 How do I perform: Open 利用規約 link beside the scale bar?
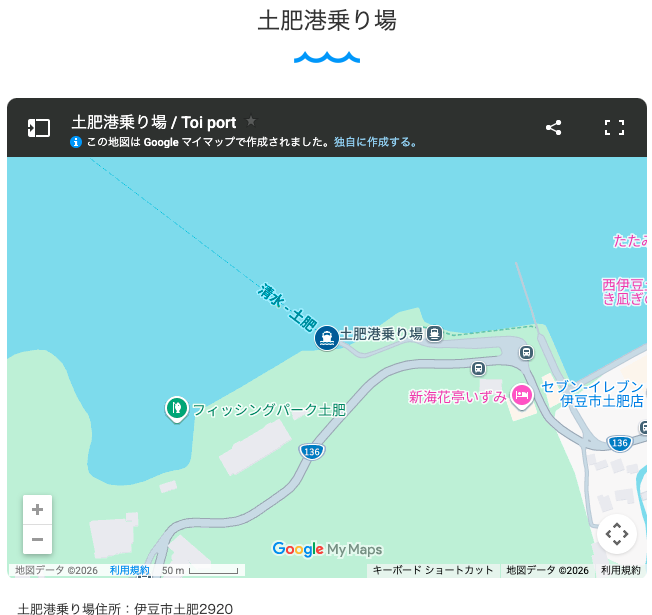[129, 570]
